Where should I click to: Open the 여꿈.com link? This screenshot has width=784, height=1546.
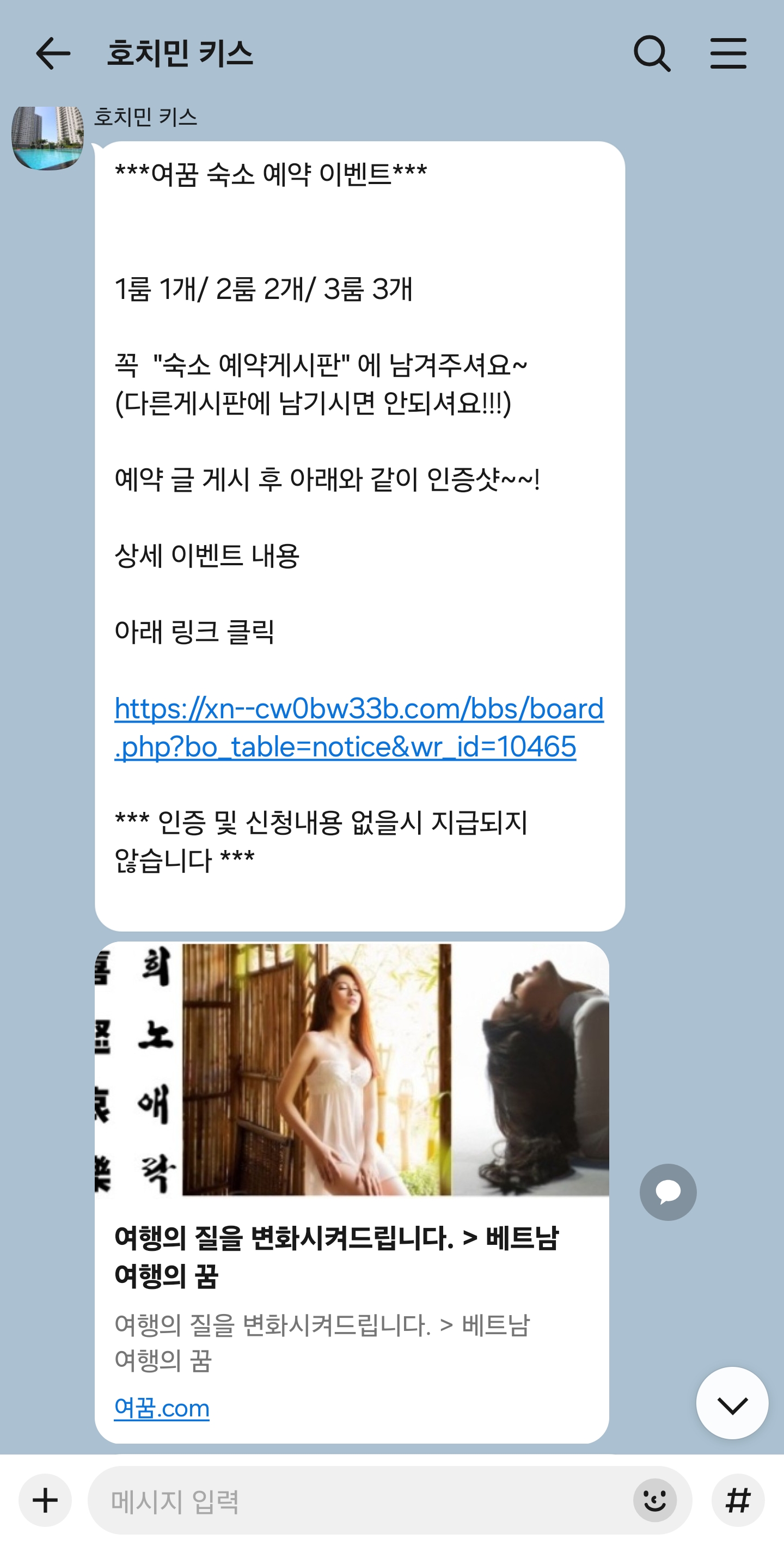tap(162, 1407)
